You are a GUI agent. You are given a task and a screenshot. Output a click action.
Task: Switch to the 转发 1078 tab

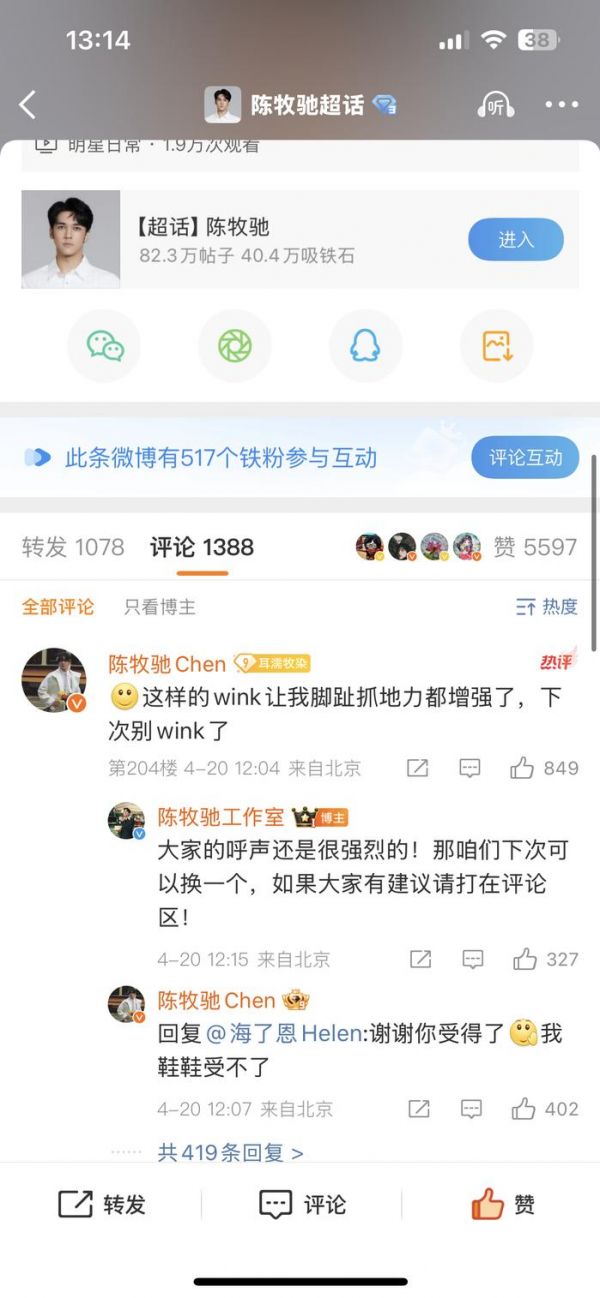point(73,547)
